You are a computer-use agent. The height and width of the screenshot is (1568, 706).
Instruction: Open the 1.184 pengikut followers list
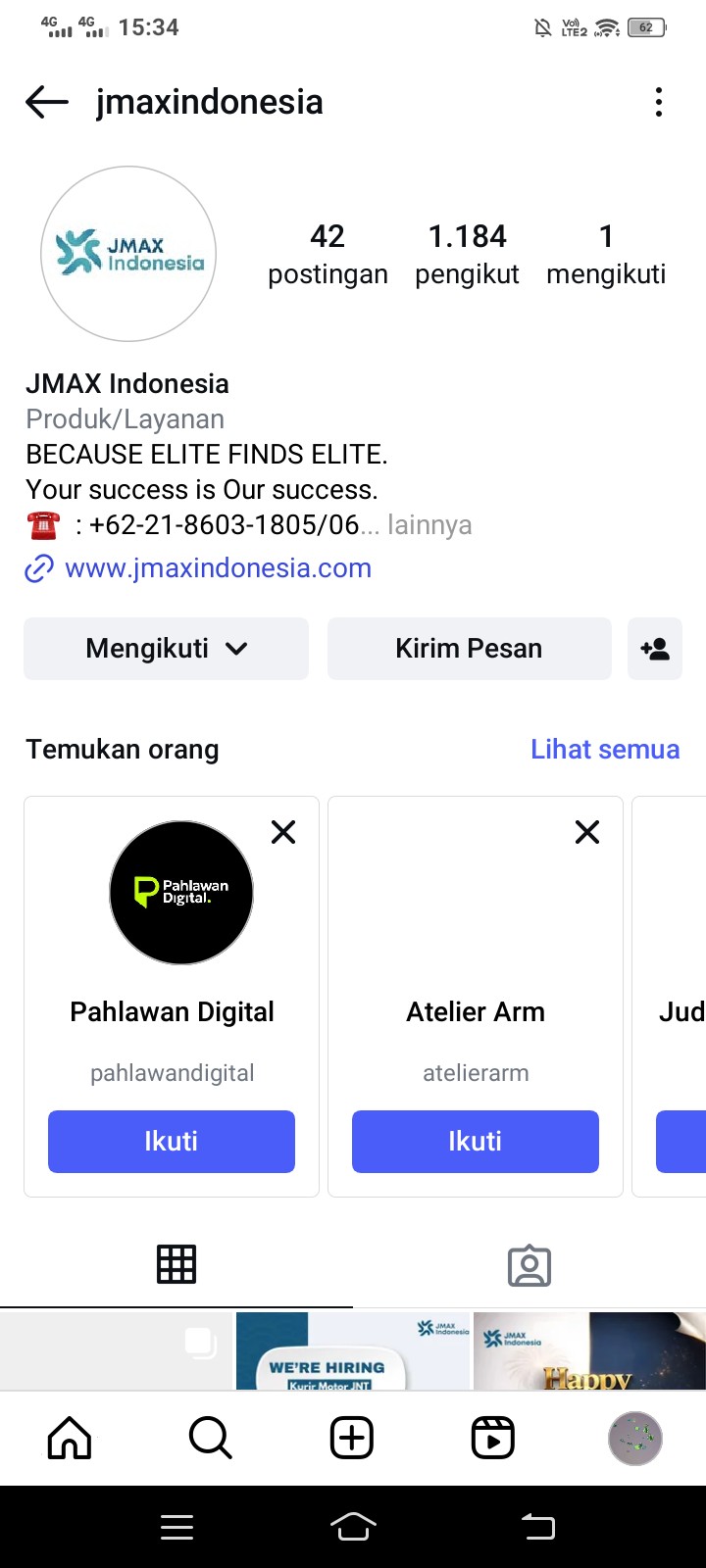pos(467,254)
